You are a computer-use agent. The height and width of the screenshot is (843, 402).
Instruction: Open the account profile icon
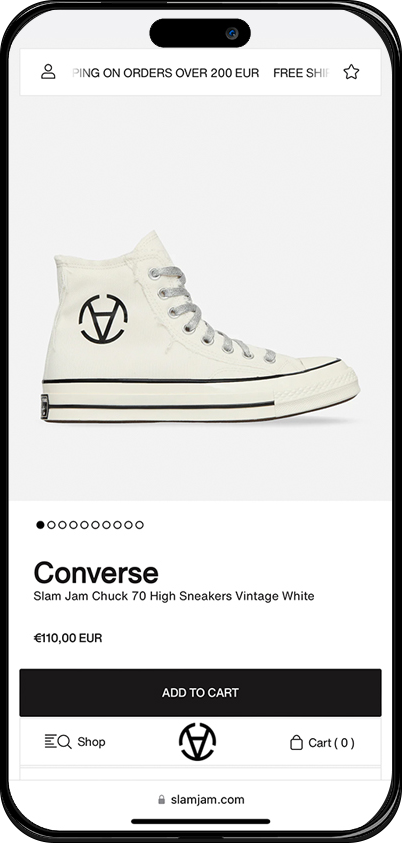[x=48, y=72]
